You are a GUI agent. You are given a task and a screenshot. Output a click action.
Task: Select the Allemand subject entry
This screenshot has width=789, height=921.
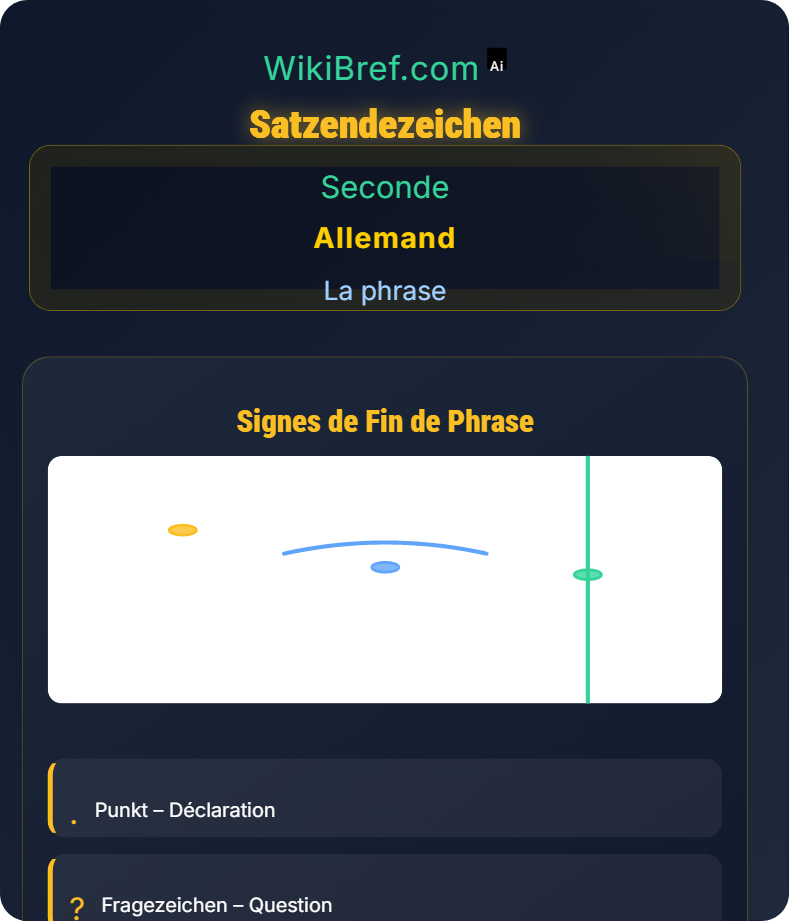(x=385, y=238)
